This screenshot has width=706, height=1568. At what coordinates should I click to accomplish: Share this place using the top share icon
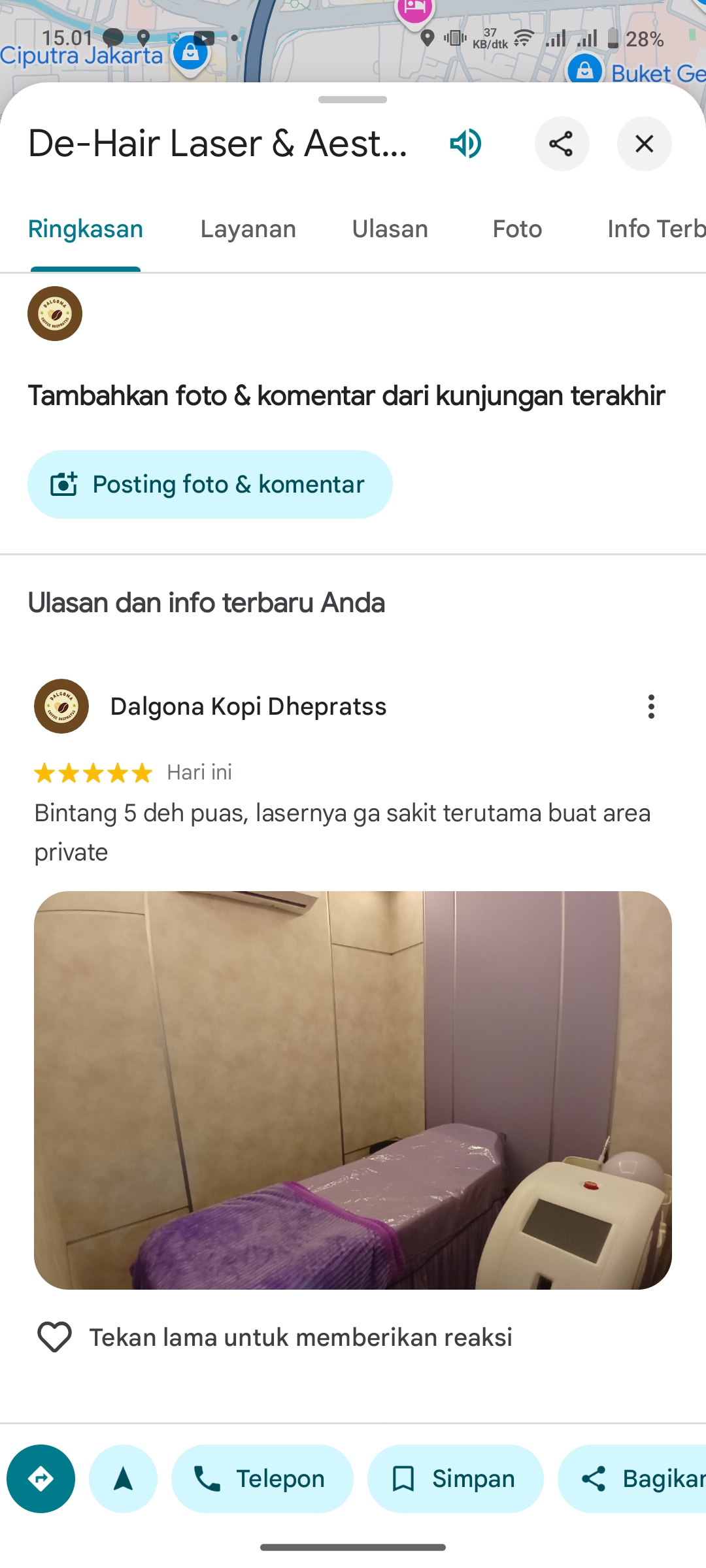pos(562,144)
